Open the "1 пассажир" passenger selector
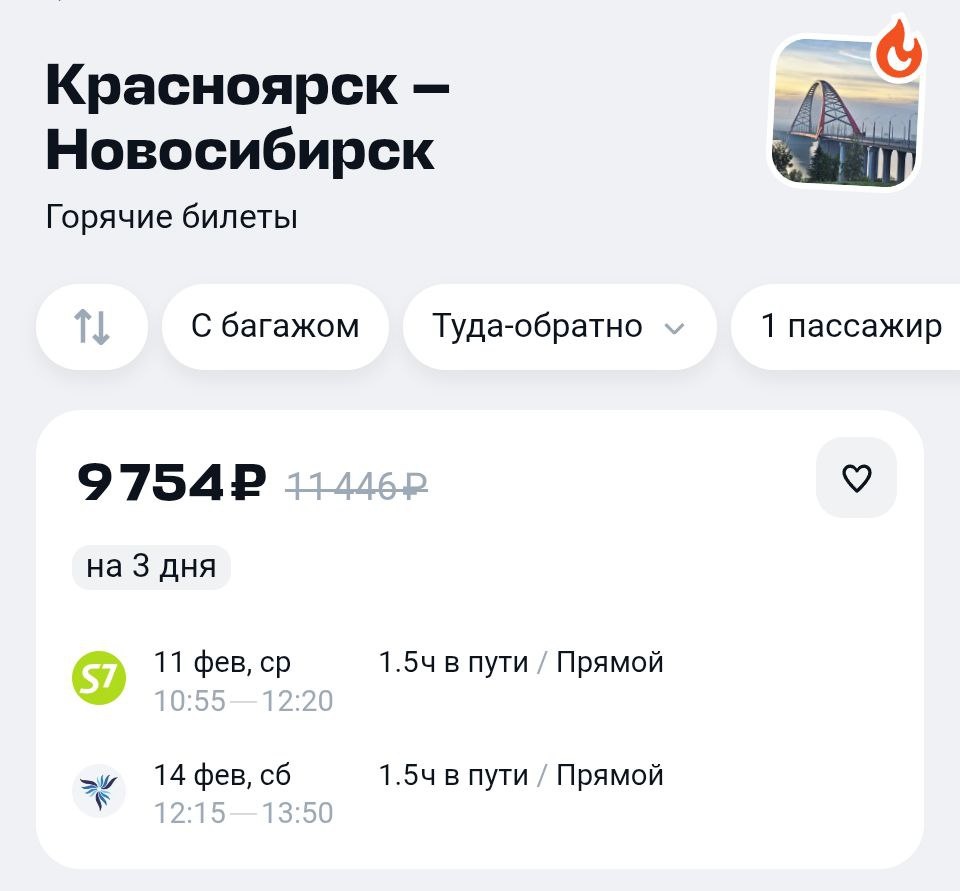The width and height of the screenshot is (960, 891). [850, 327]
